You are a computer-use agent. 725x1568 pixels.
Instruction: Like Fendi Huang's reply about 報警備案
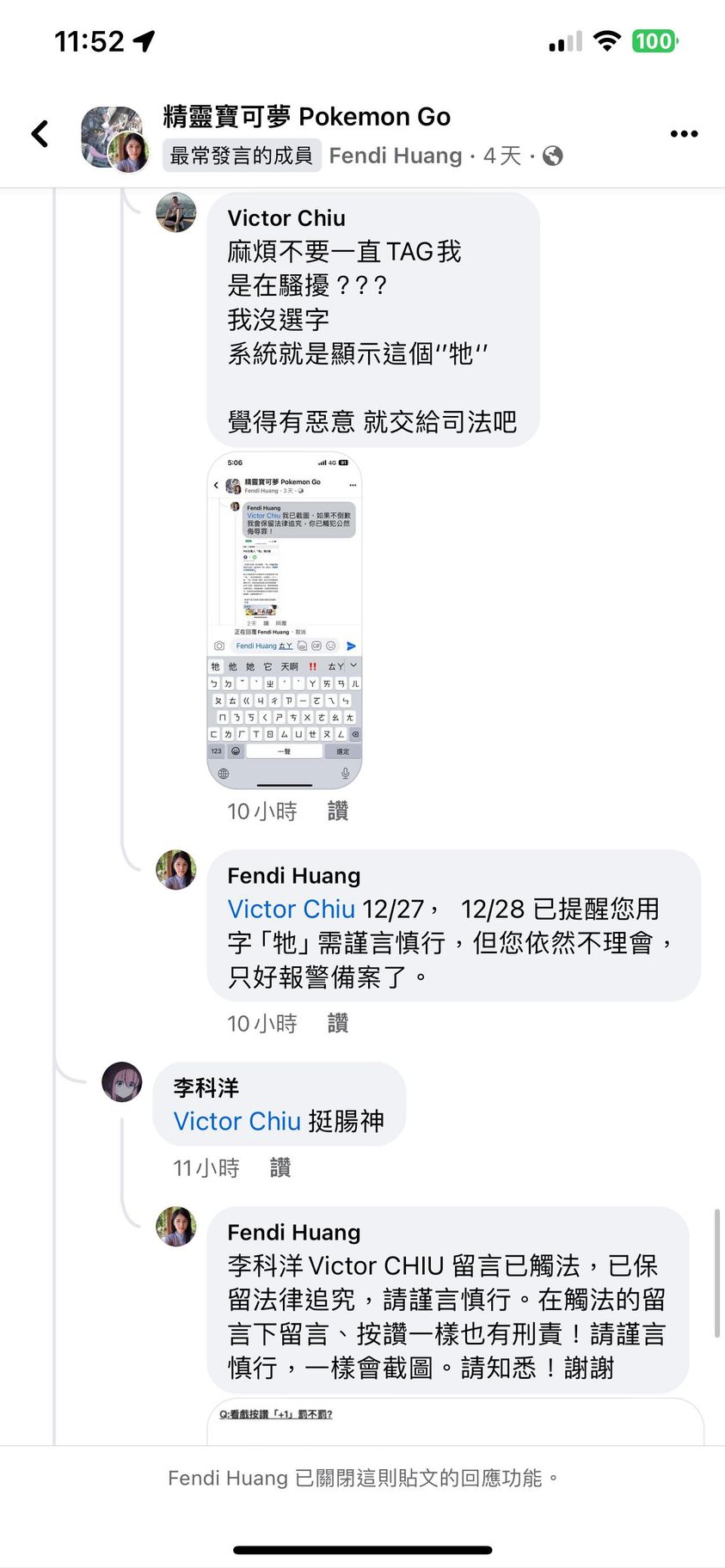point(338,1023)
